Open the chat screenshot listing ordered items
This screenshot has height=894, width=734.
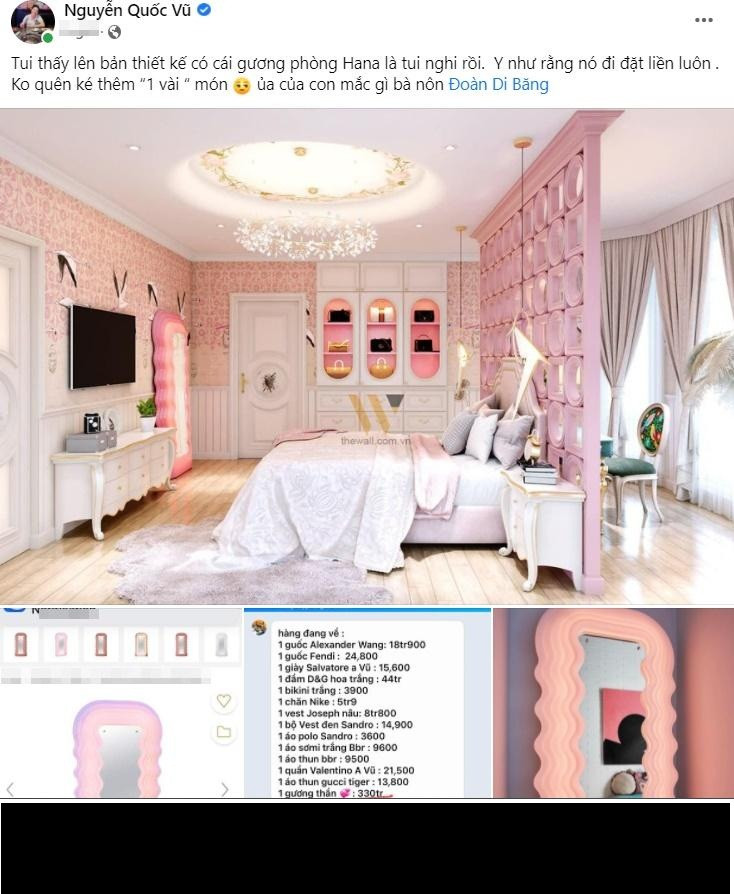coord(367,702)
